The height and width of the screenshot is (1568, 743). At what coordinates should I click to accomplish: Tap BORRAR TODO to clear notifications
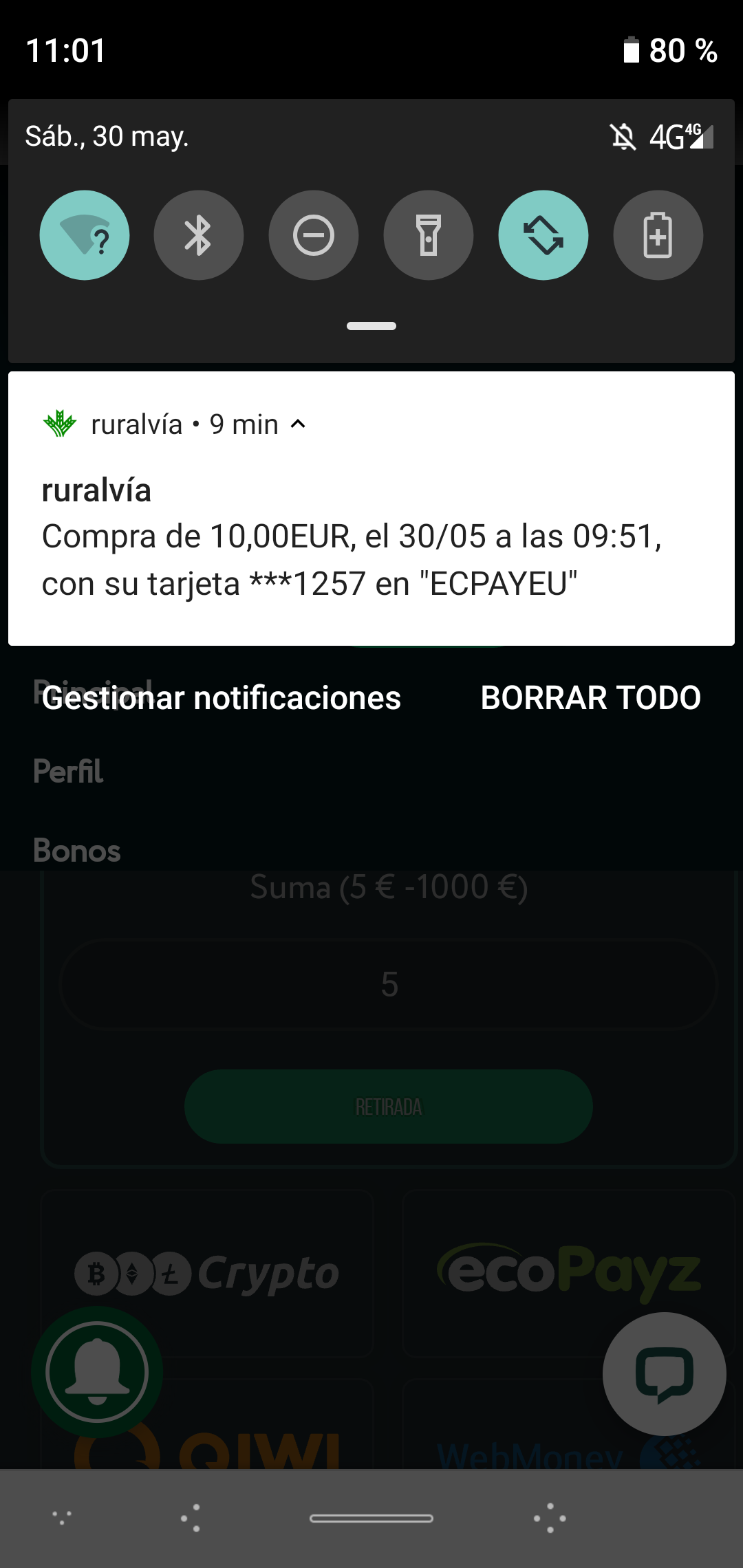[590, 697]
